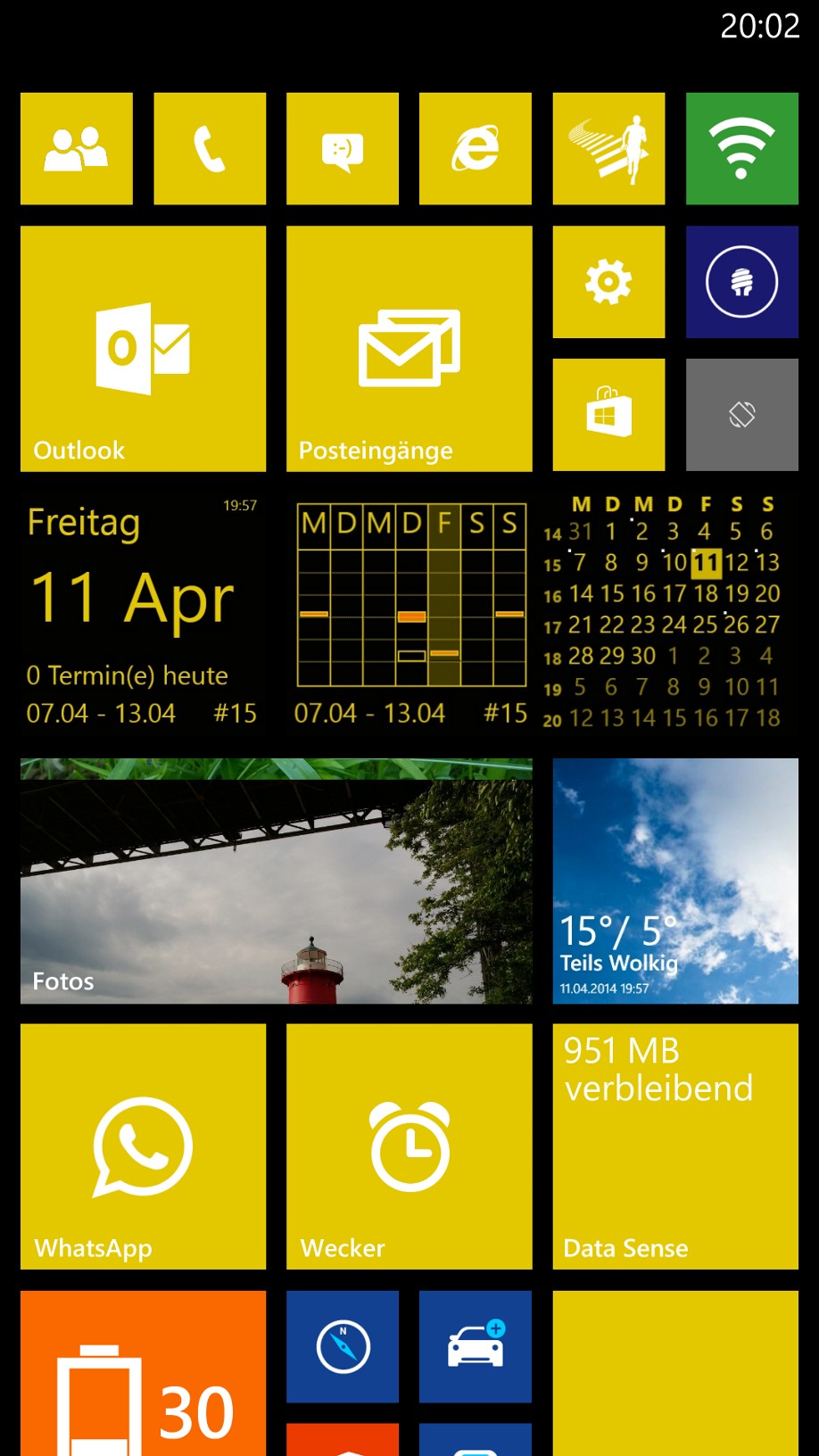Image resolution: width=819 pixels, height=1456 pixels.
Task: Open the Outlook mail tile
Action: pos(143,349)
